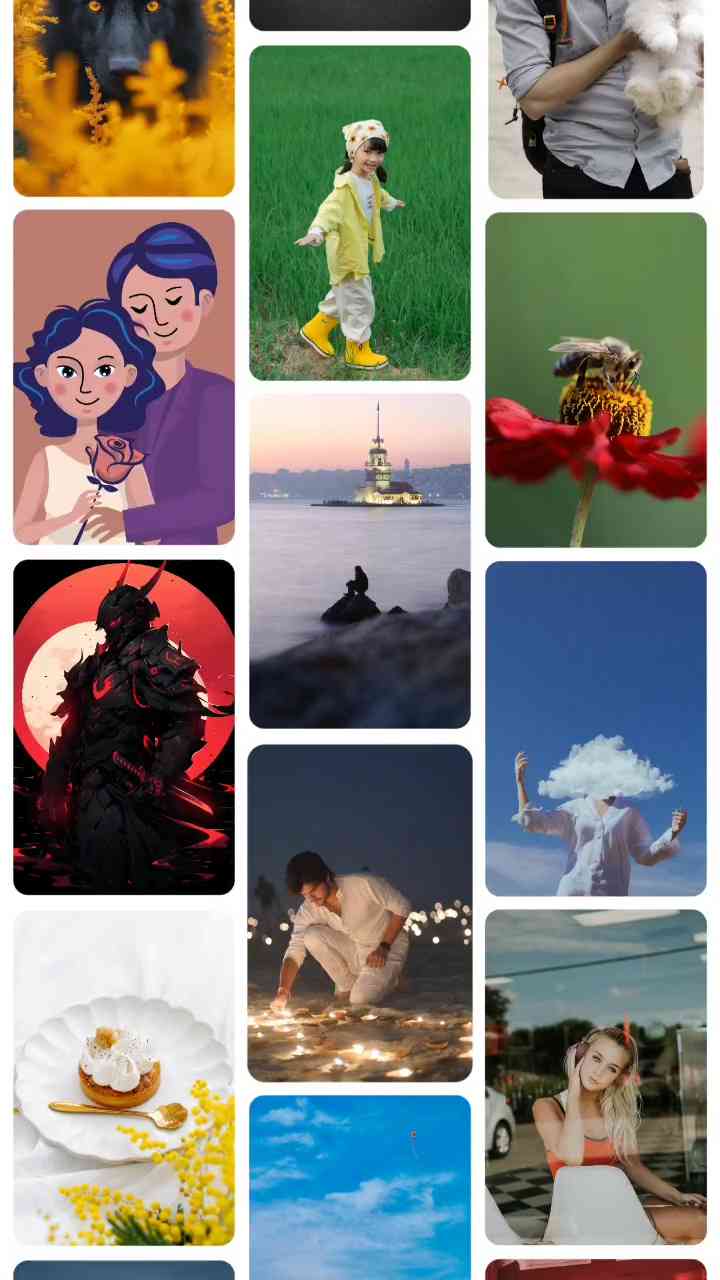Open the man lighting candles photo
Viewport: 720px width, 1280px height.
(360, 913)
